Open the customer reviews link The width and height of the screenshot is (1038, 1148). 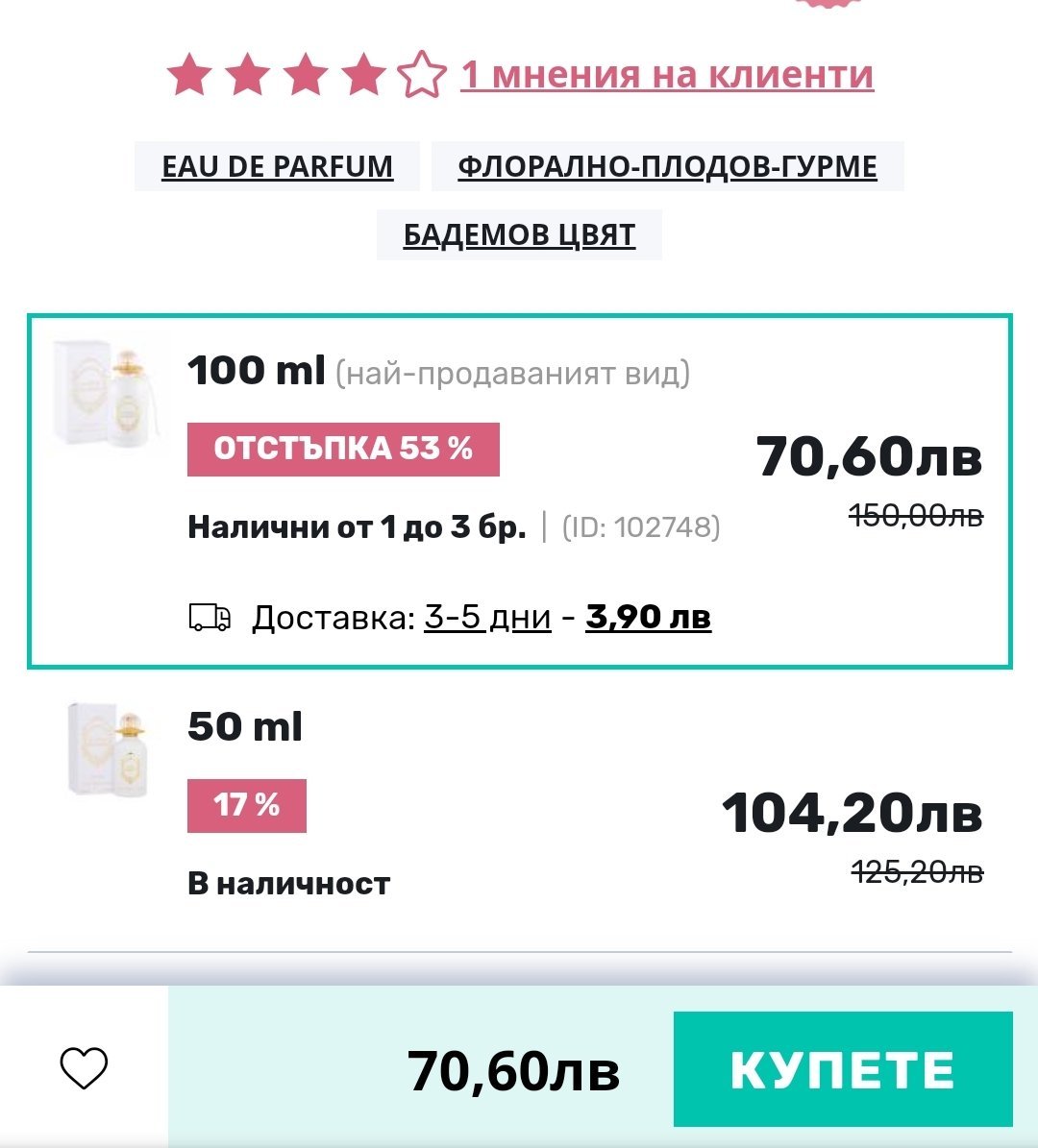coord(666,74)
